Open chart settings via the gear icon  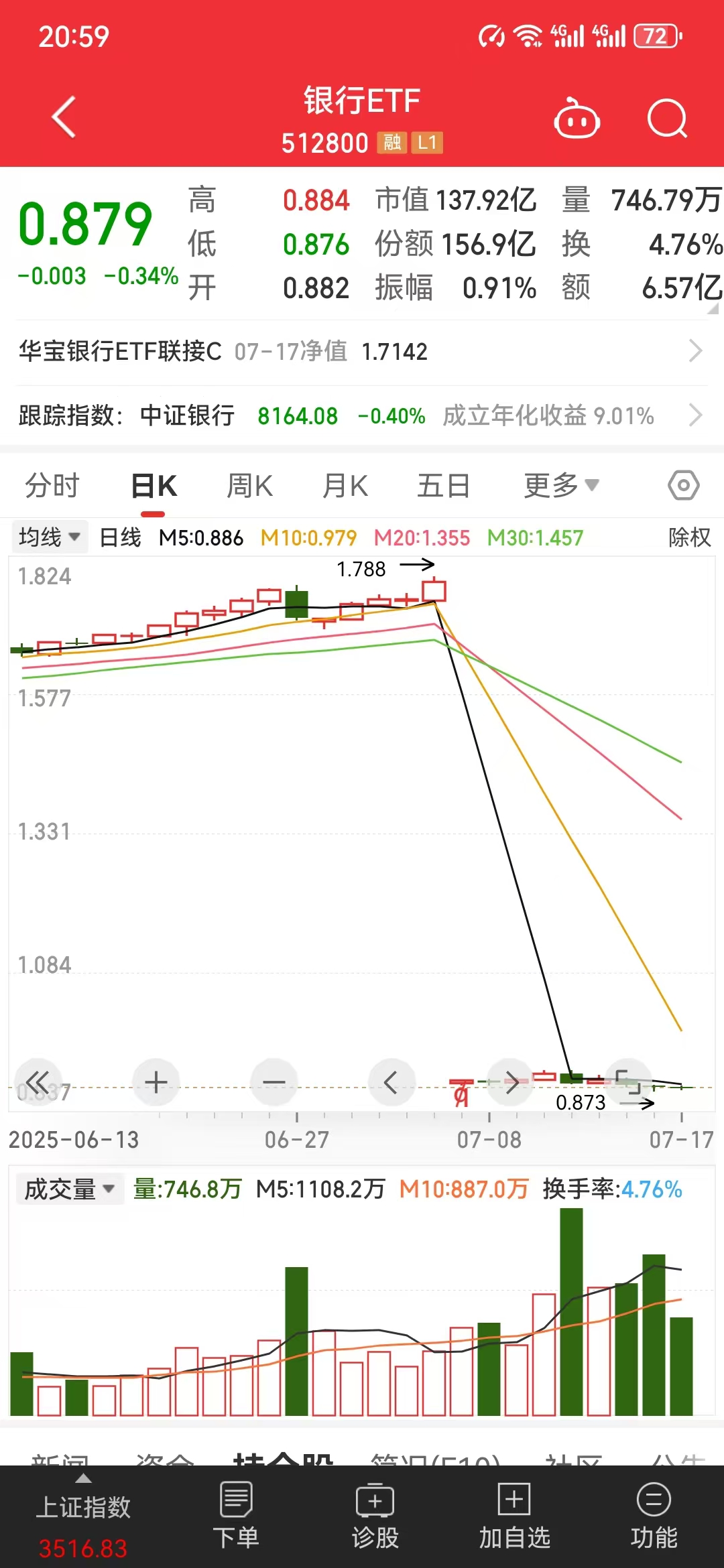pyautogui.click(x=682, y=484)
